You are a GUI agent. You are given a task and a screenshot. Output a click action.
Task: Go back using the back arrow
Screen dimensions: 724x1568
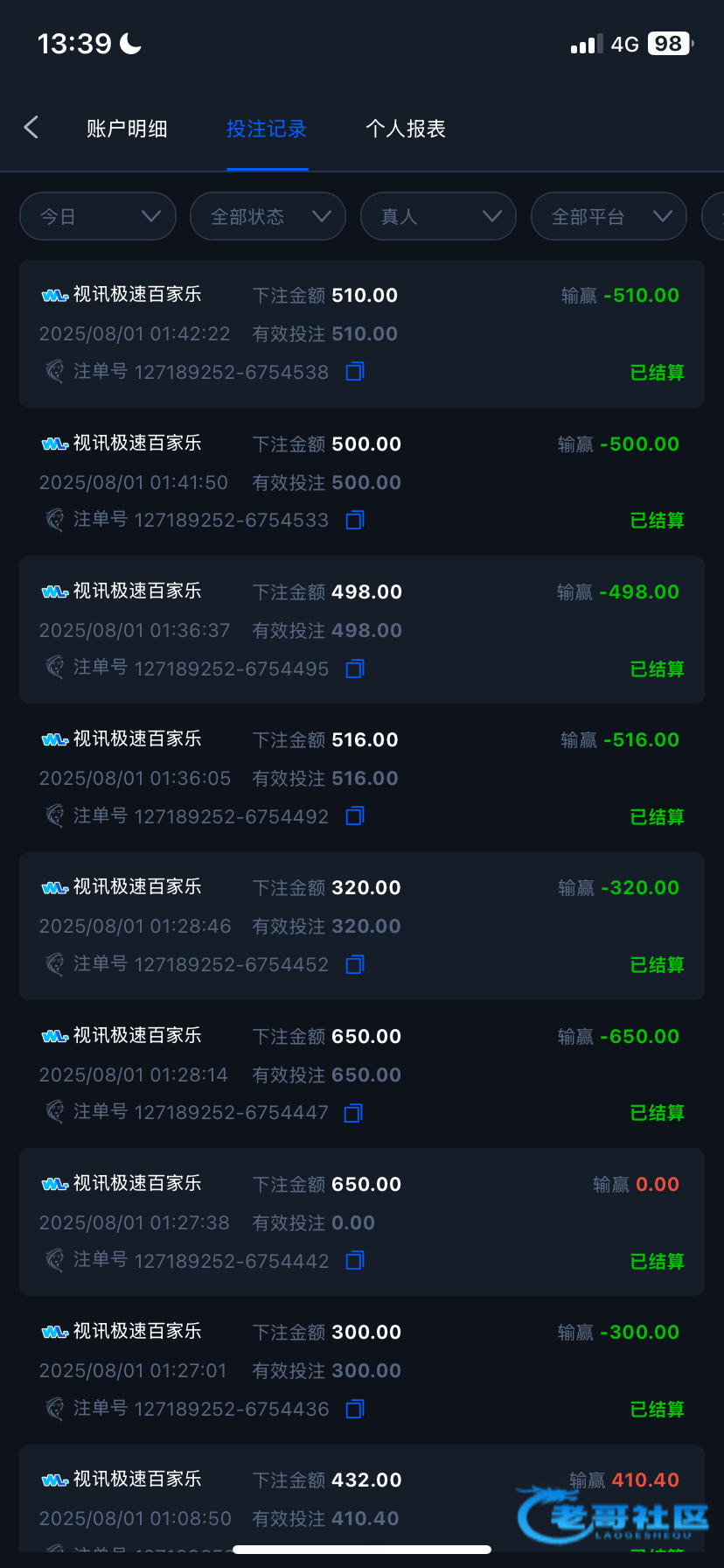[31, 128]
